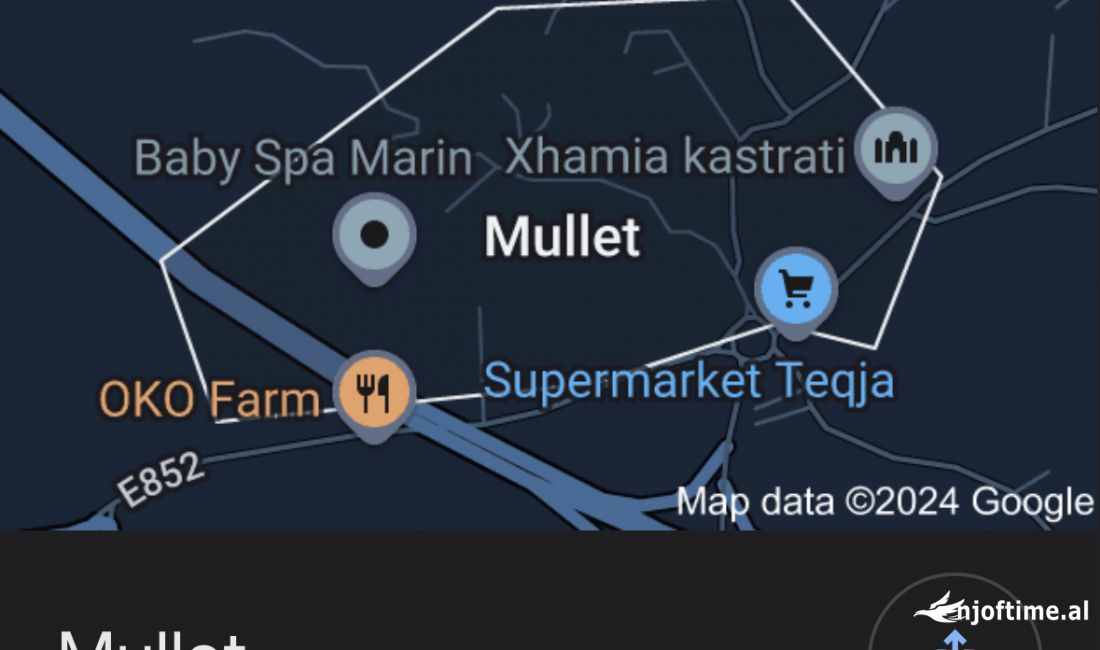This screenshot has width=1100, height=650.
Task: Open the OKO Farm restaurant pin
Action: tap(374, 392)
